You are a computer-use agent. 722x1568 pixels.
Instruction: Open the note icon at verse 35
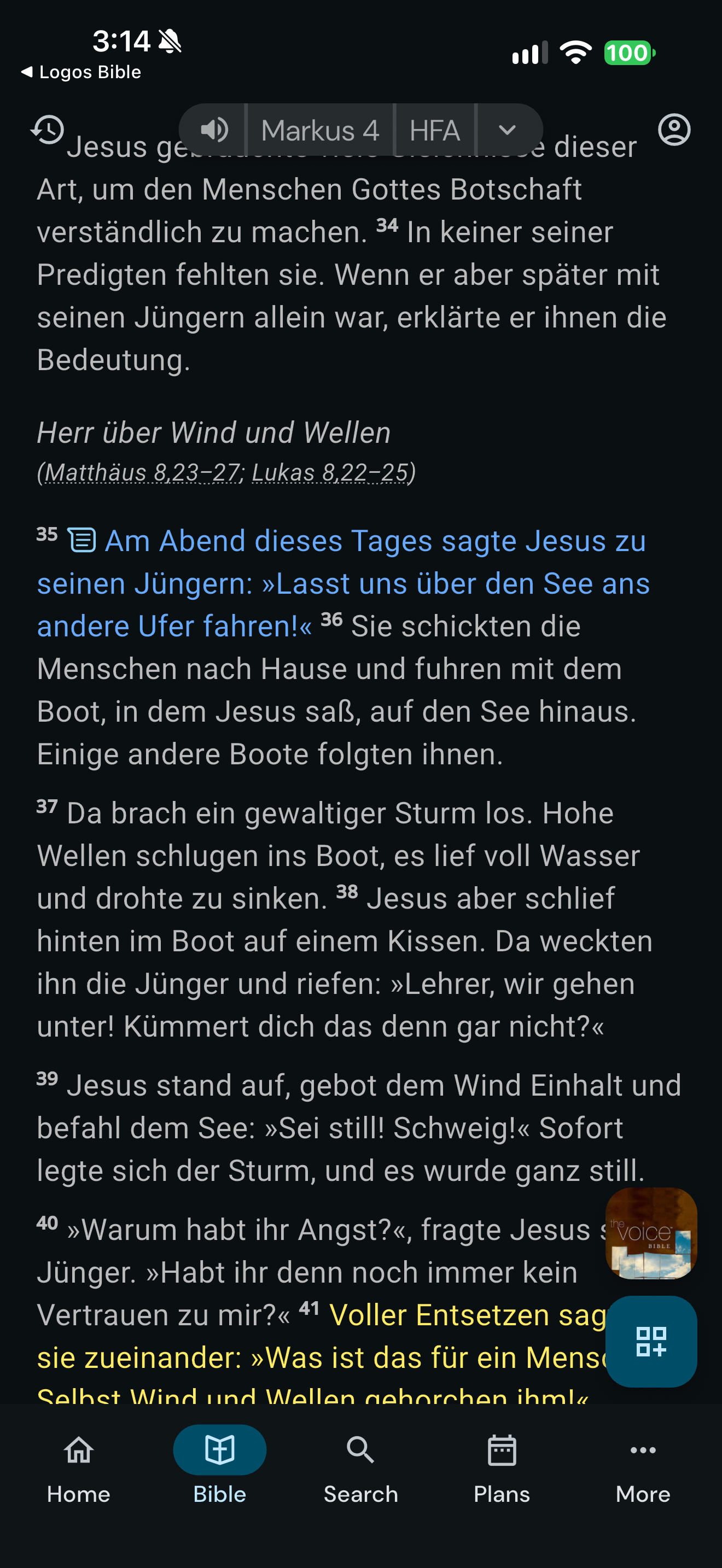(81, 540)
